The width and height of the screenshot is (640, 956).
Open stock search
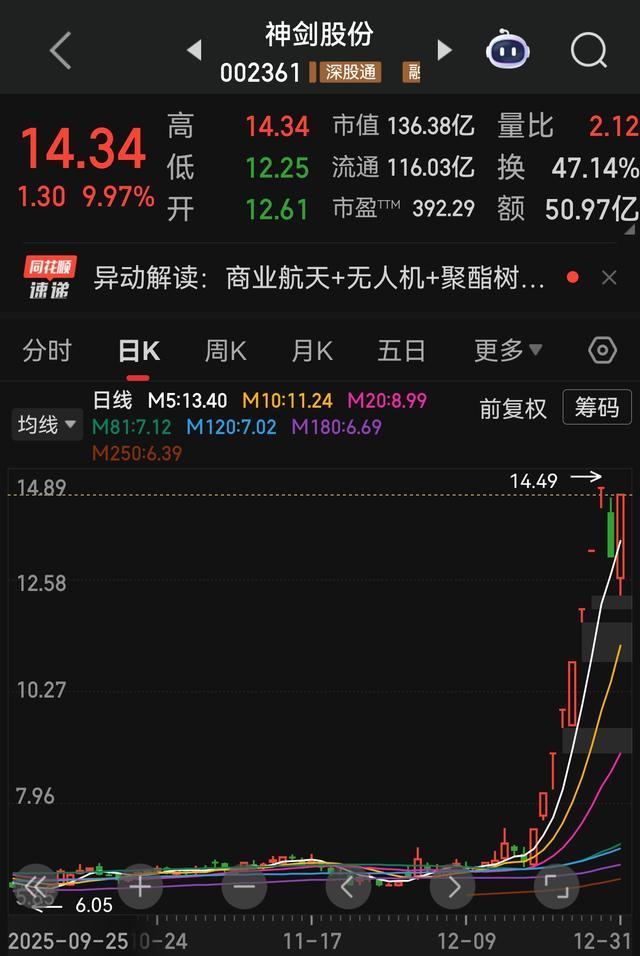[x=588, y=50]
